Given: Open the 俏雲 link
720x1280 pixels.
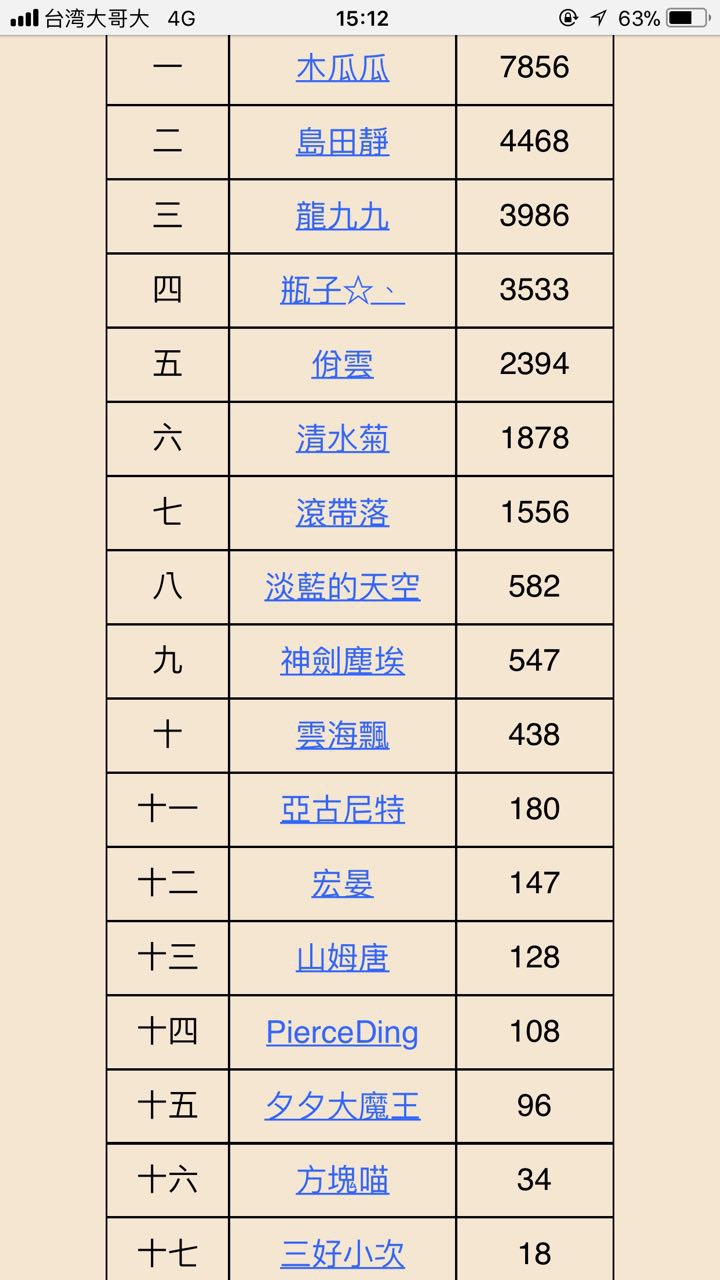Looking at the screenshot, I should pyautogui.click(x=342, y=364).
